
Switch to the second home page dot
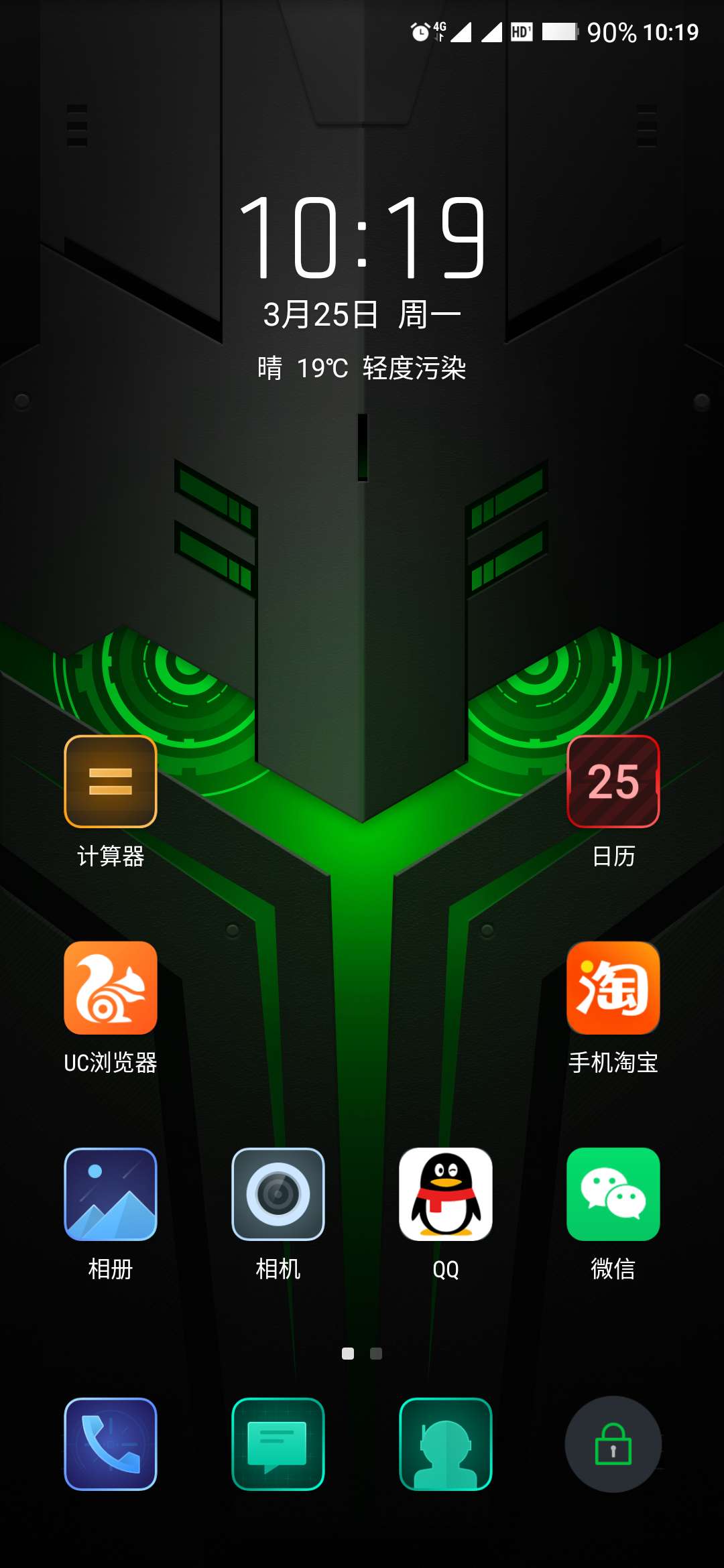(x=376, y=1354)
